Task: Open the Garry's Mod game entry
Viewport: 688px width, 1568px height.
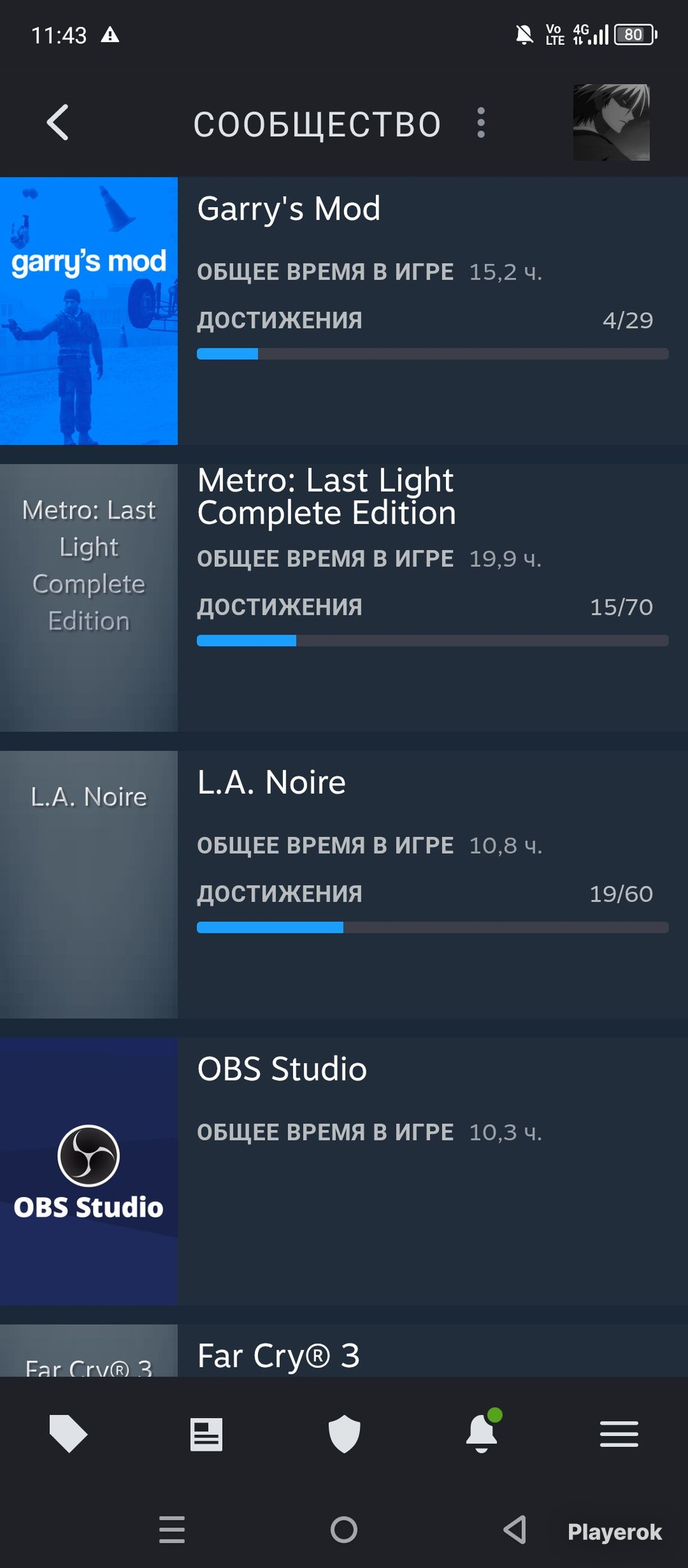Action: pos(344,310)
